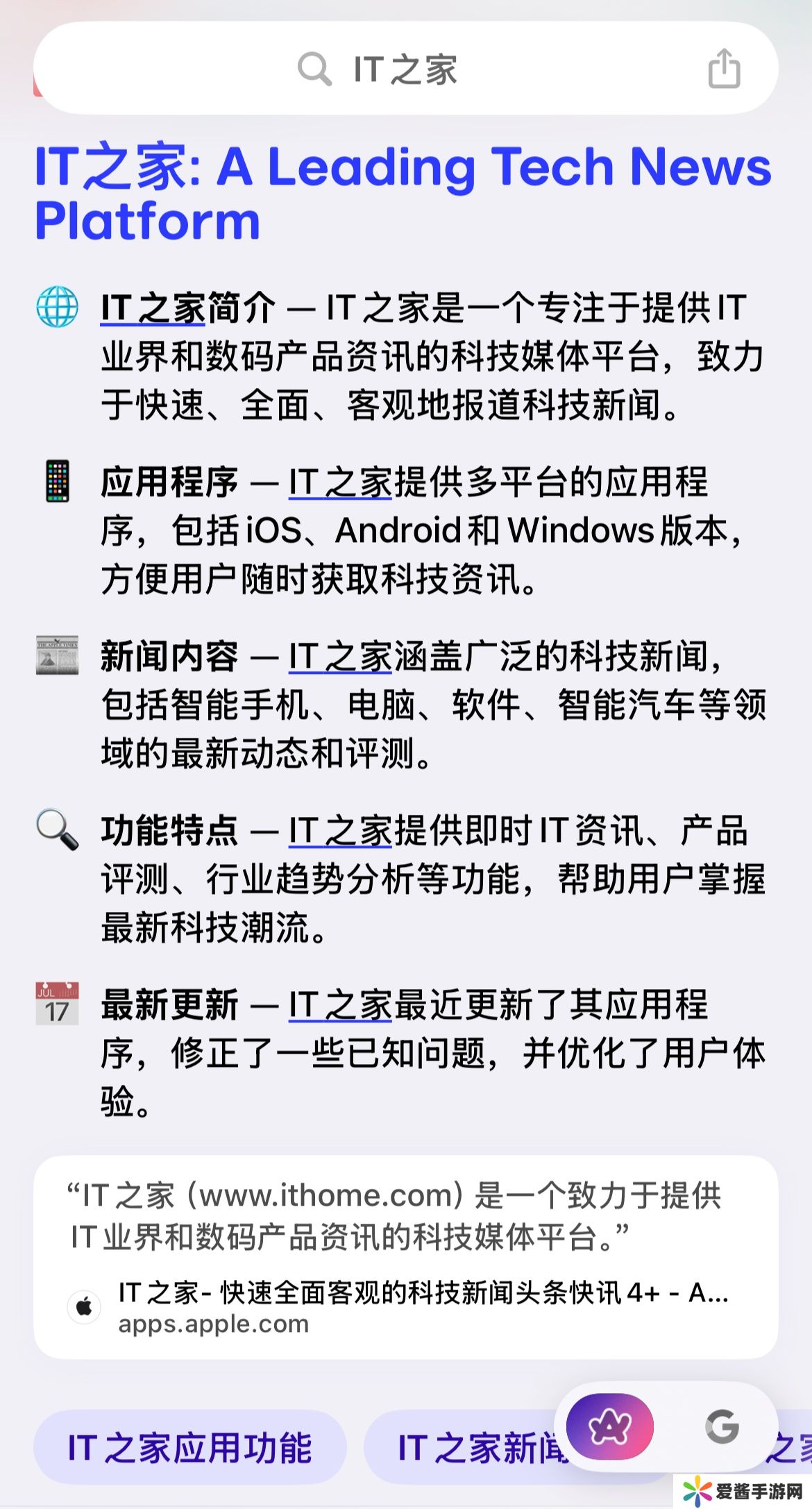Open the apps.apple.com source card
The image size is (812, 1509).
(x=405, y=1308)
